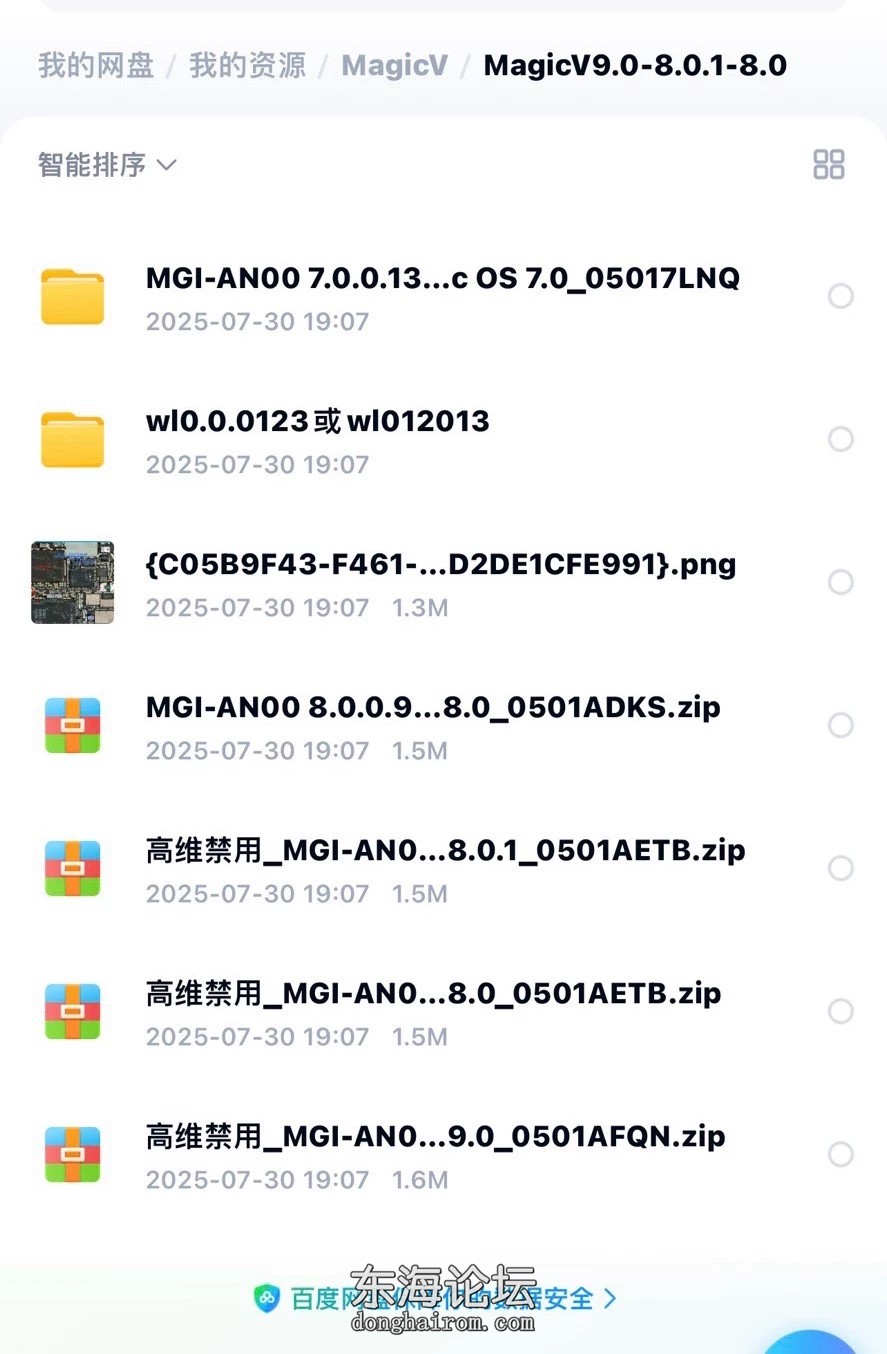
Task: Select the wl0.0.0123或wl012013 folder checkbox
Action: coord(841,439)
